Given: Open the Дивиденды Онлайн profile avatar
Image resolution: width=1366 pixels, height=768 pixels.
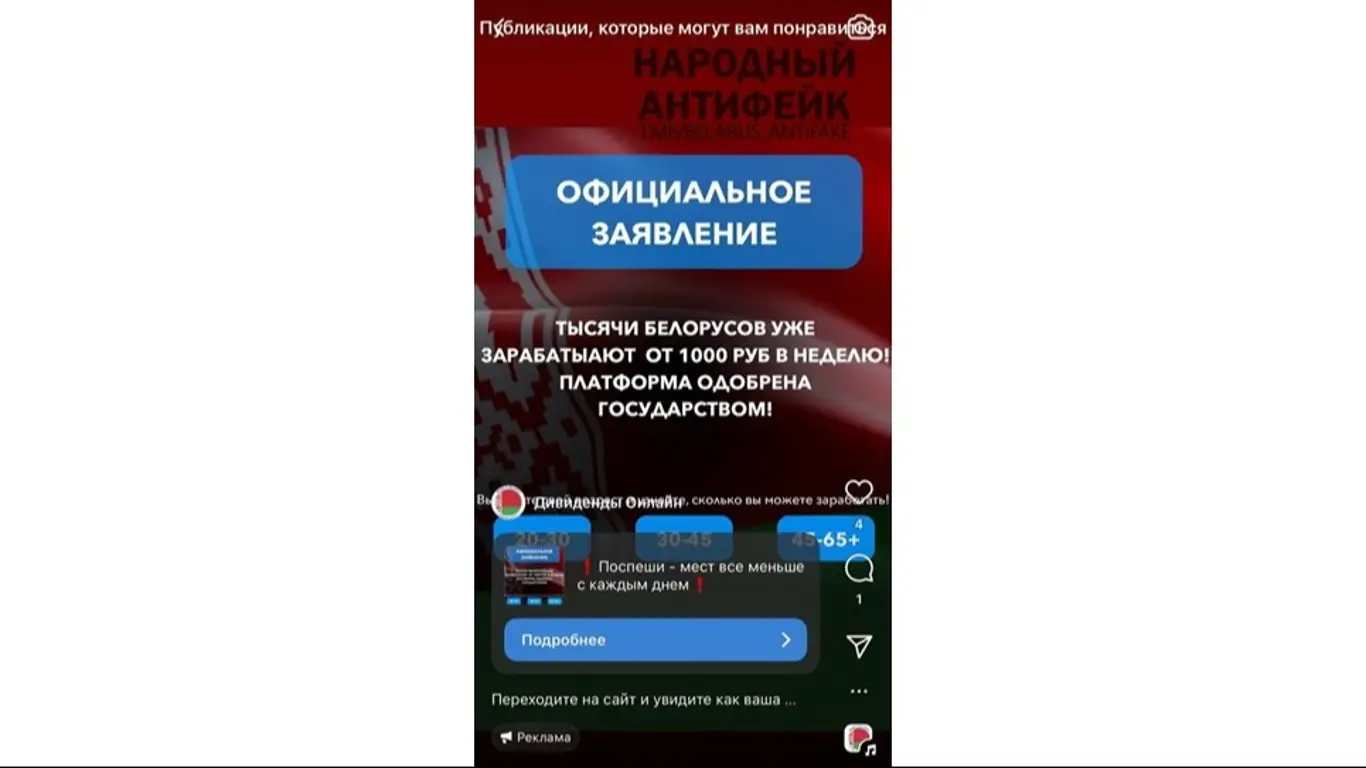Looking at the screenshot, I should pos(509,502).
